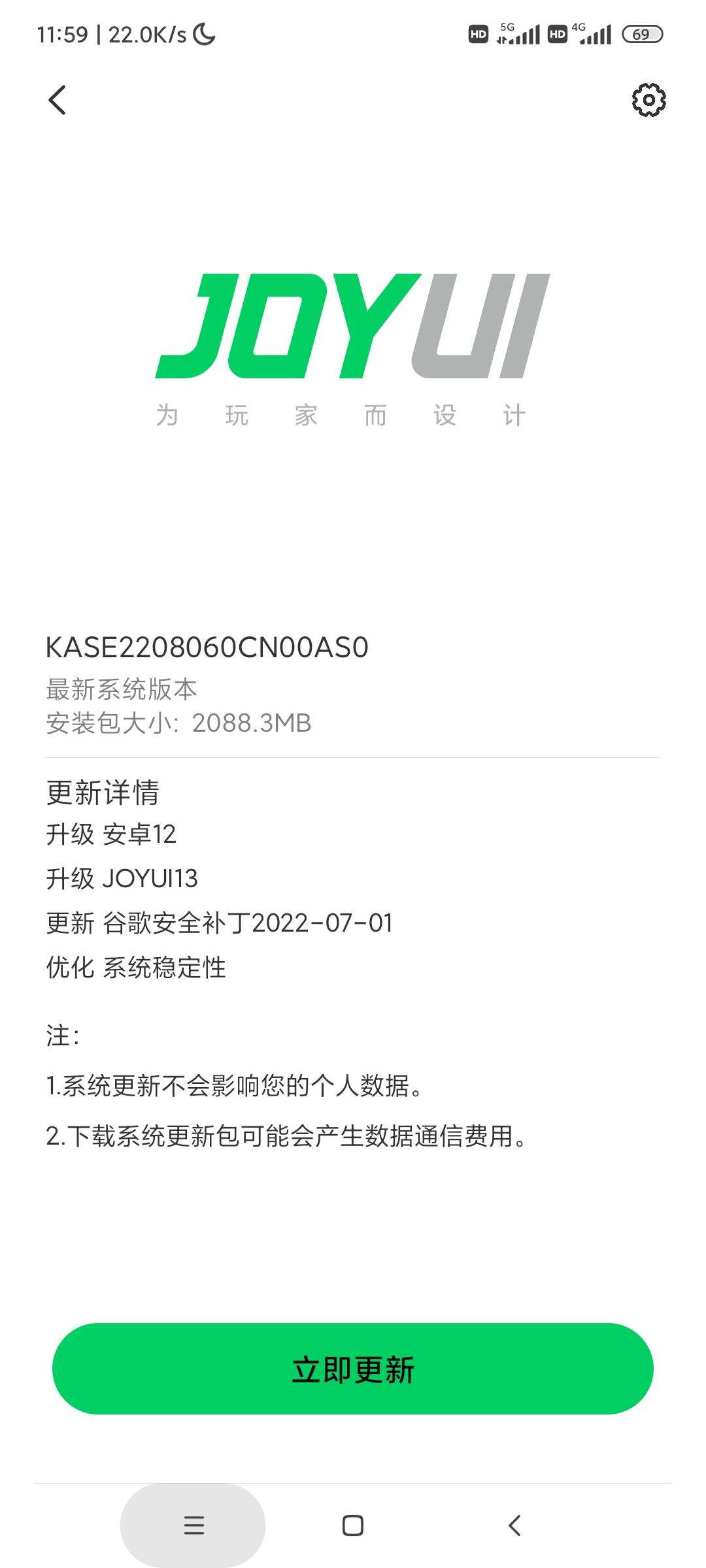Go to the home screen
The image size is (706, 1568).
tap(353, 1525)
